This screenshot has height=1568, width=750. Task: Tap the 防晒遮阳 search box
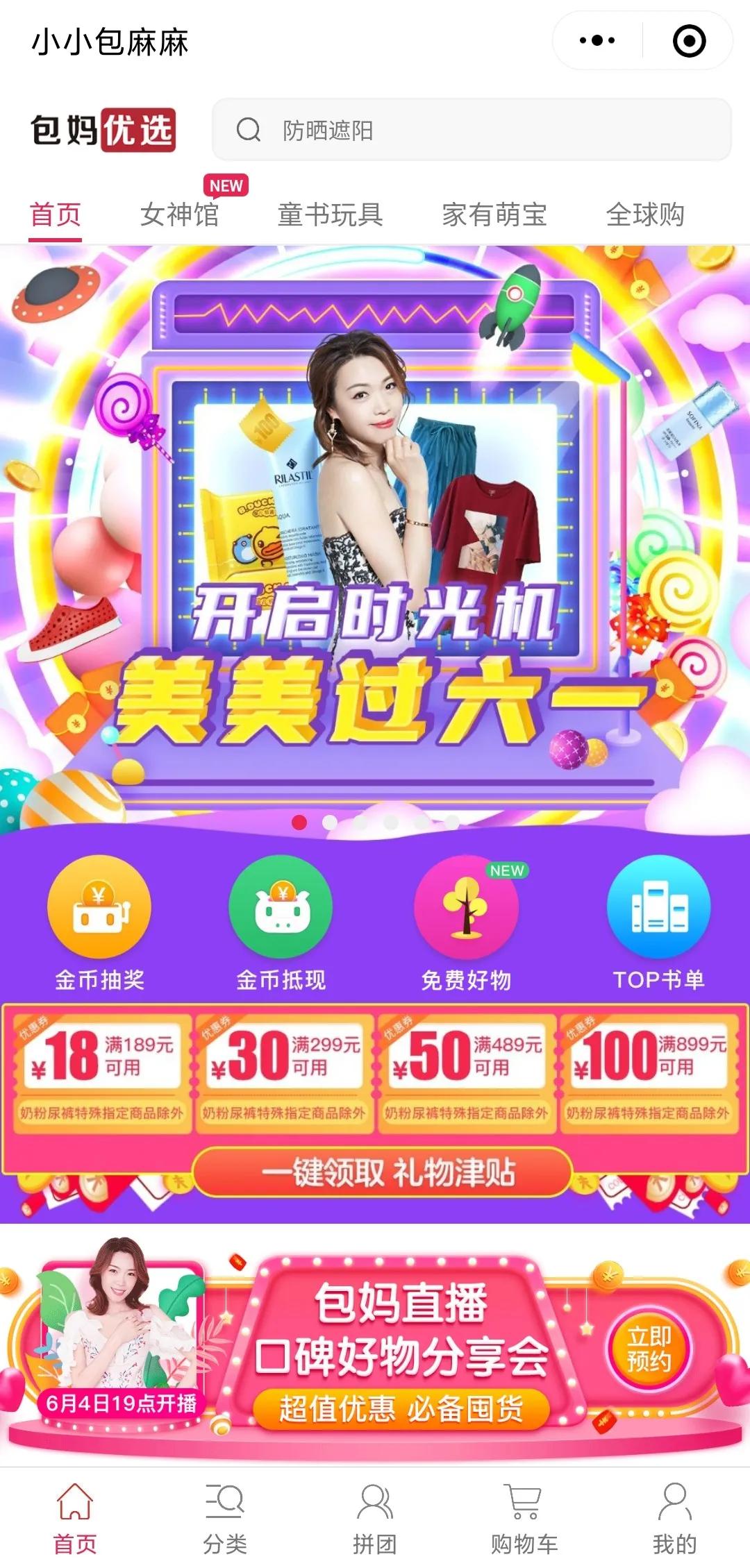(x=472, y=130)
